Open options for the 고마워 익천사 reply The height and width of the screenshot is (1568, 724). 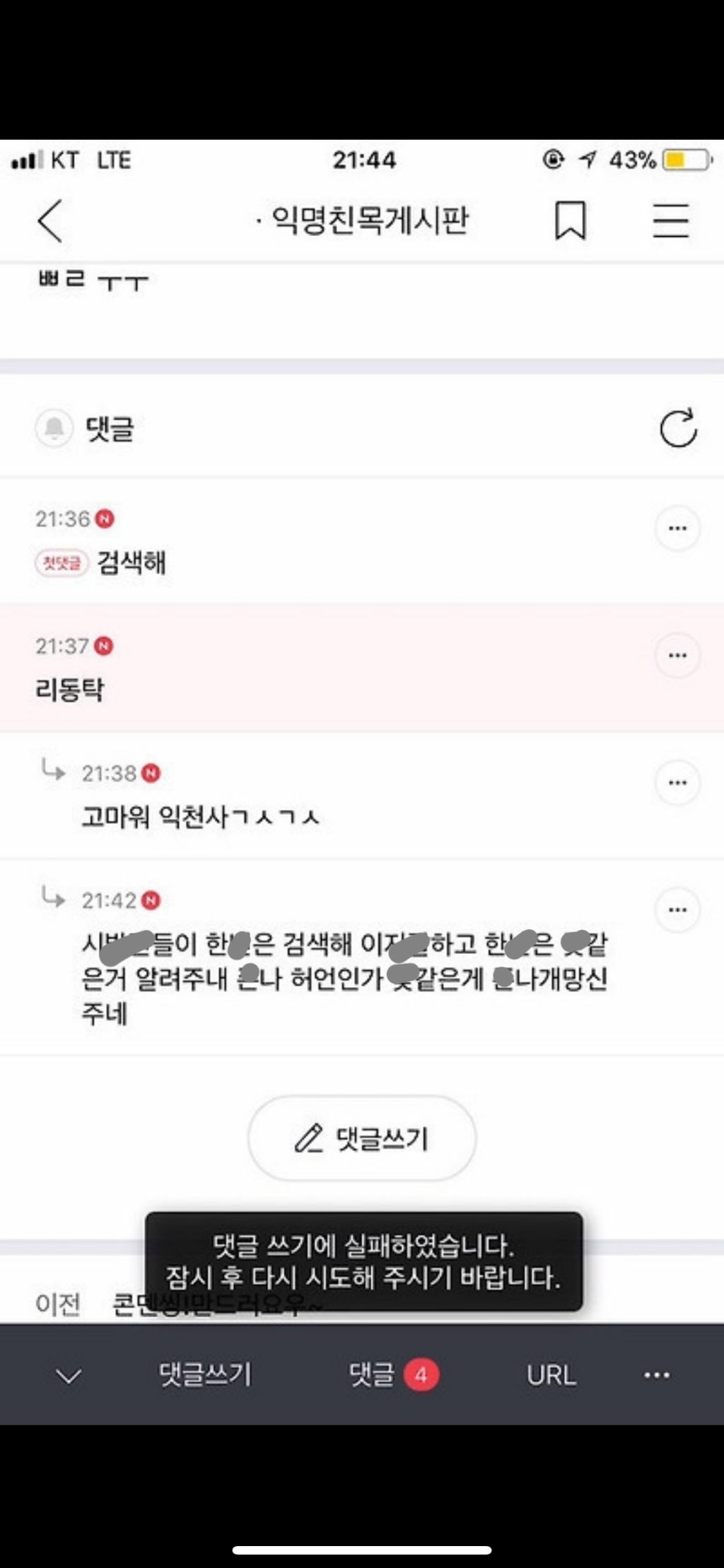(x=677, y=782)
